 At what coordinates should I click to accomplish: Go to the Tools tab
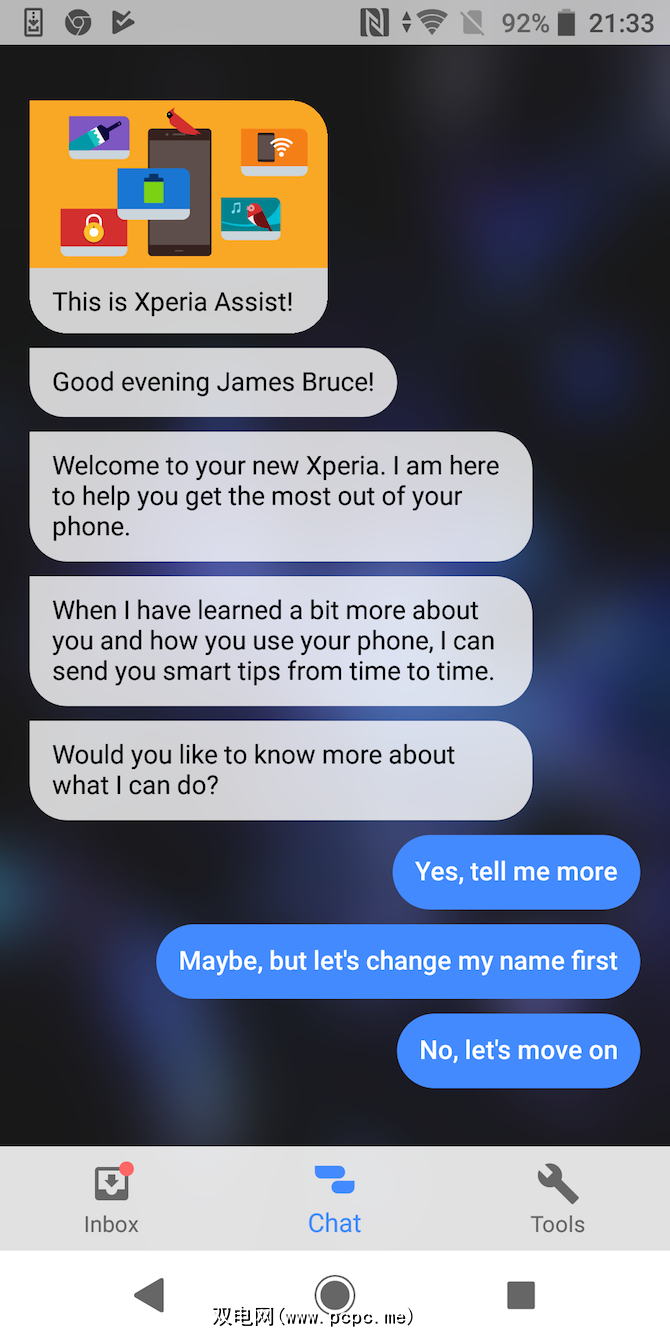[557, 1199]
